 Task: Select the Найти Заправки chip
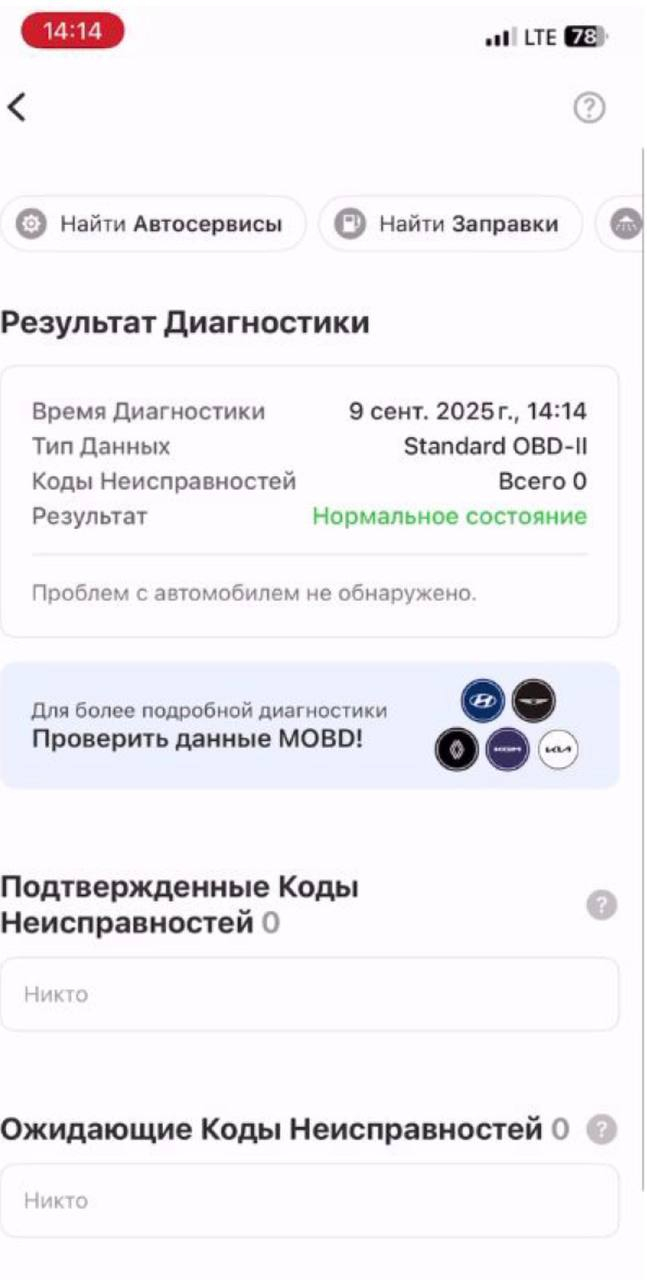(x=451, y=224)
